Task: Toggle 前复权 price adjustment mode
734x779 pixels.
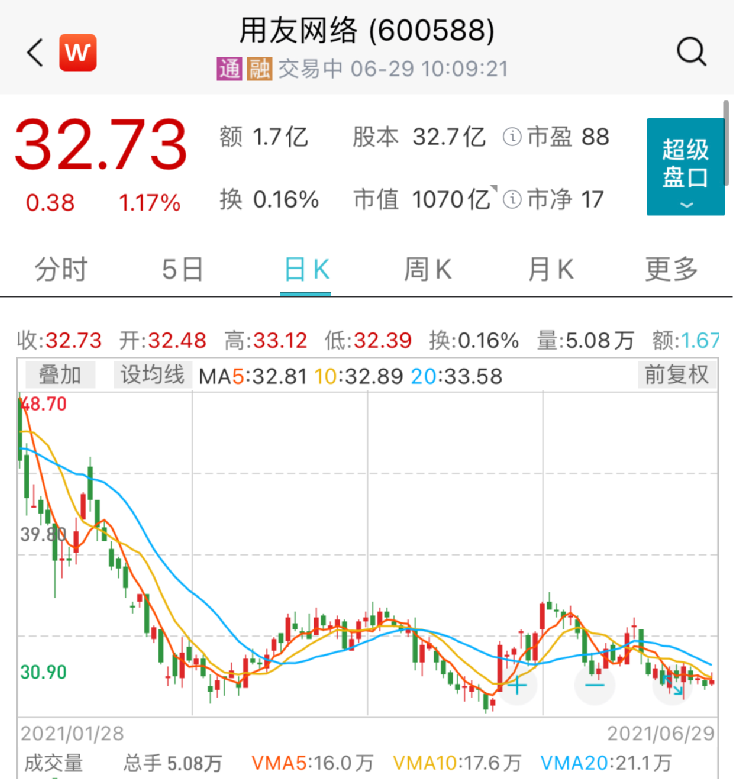Action: pos(676,375)
